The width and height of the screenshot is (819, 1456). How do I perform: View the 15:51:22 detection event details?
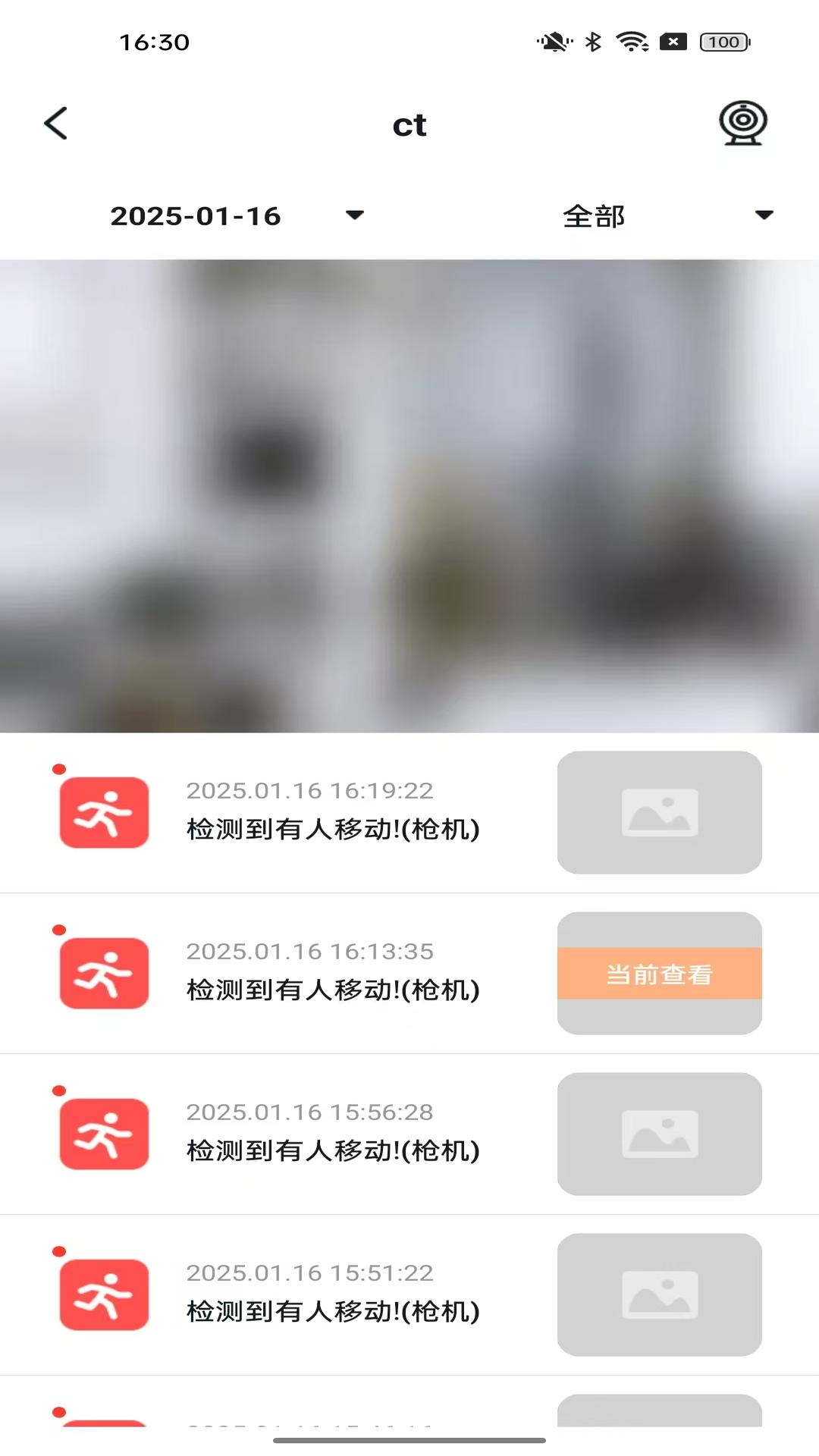coord(334,1294)
